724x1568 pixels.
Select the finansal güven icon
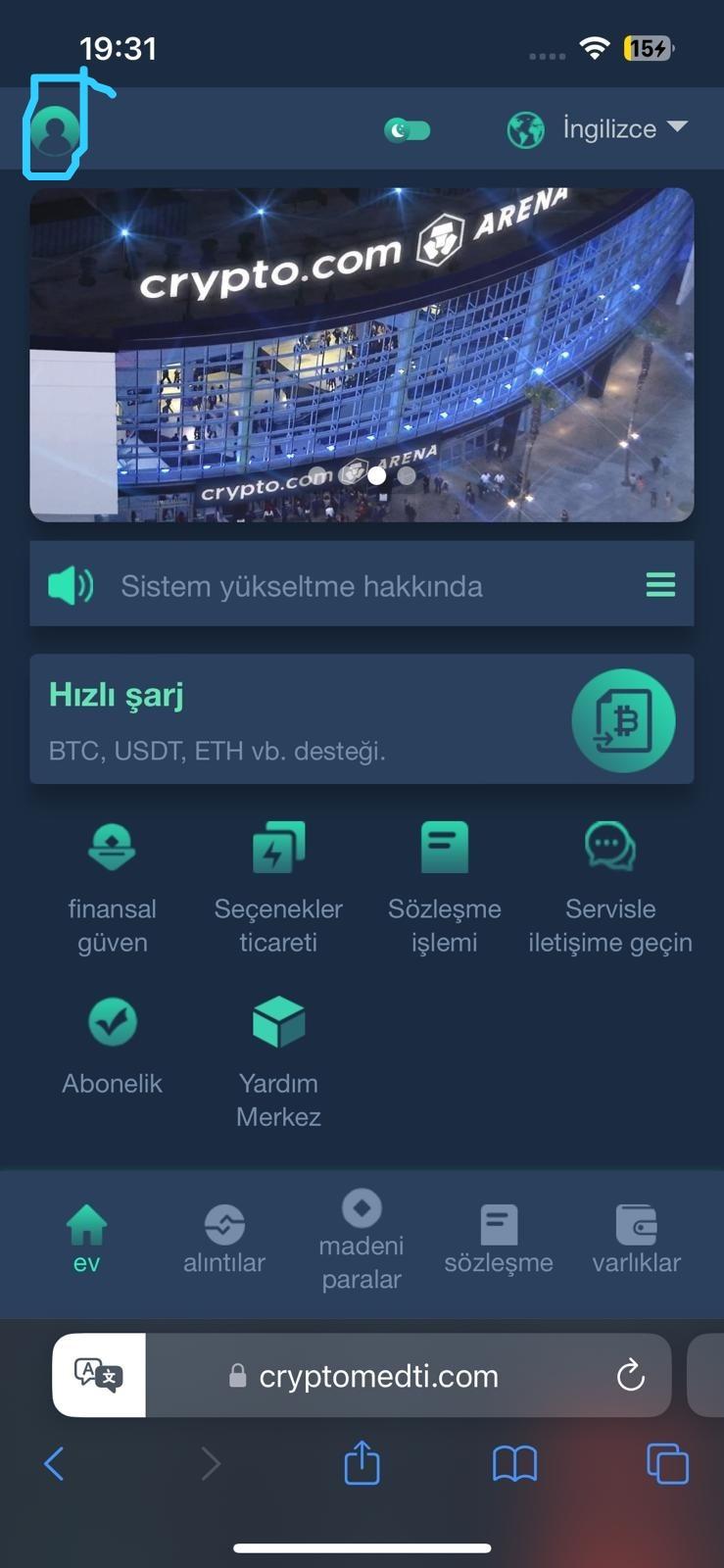pyautogui.click(x=112, y=848)
